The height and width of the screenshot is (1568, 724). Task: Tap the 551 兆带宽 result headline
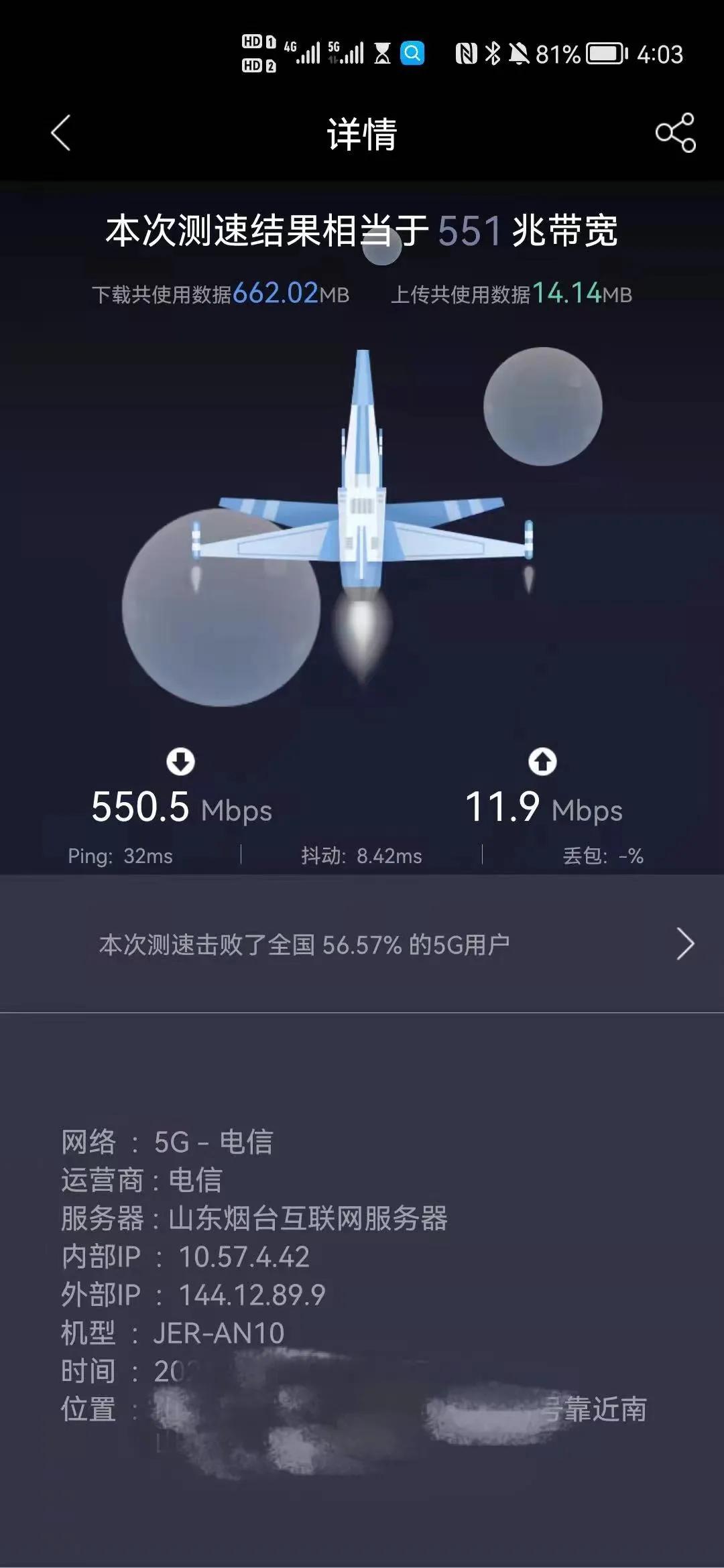click(362, 231)
